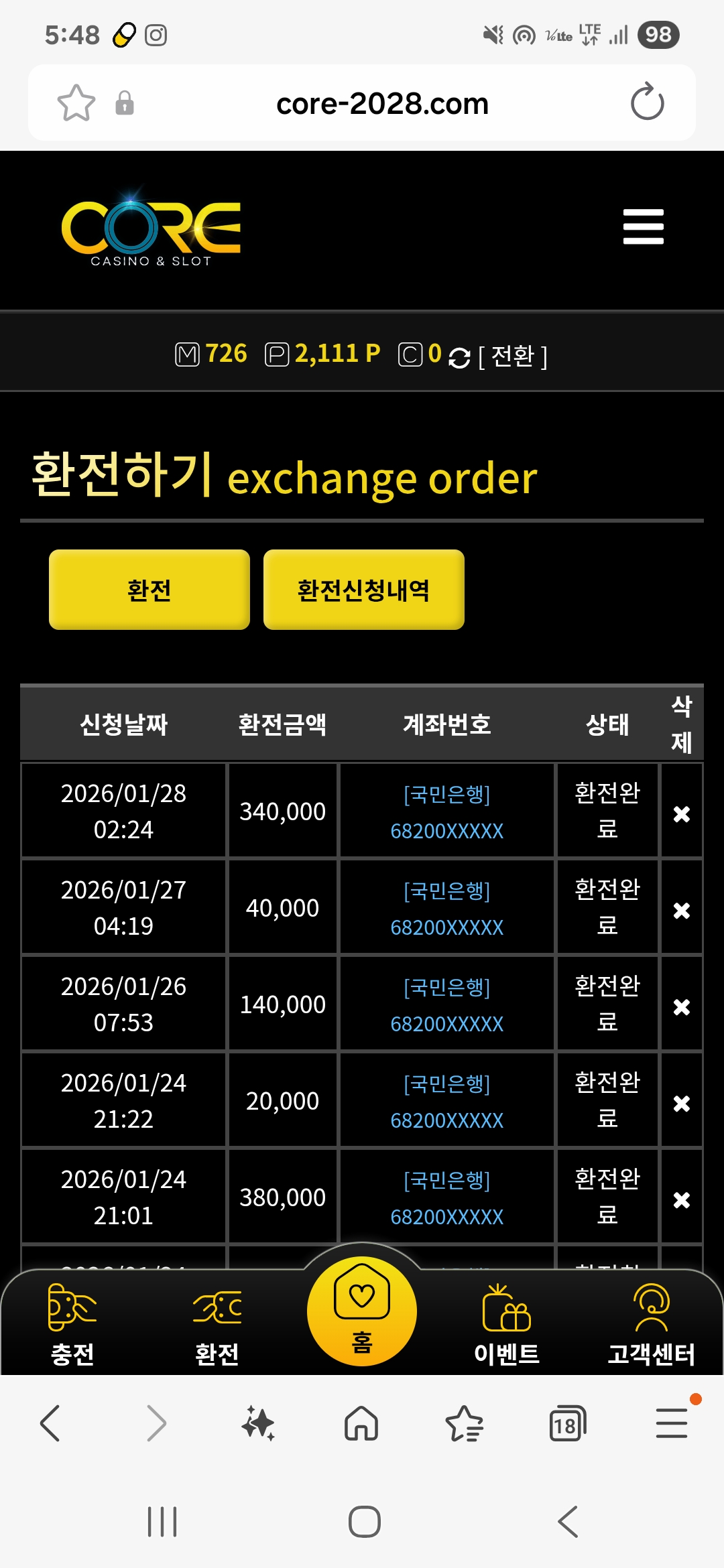
Task: Open the browser tabs counter showing 18
Action: [x=567, y=1423]
